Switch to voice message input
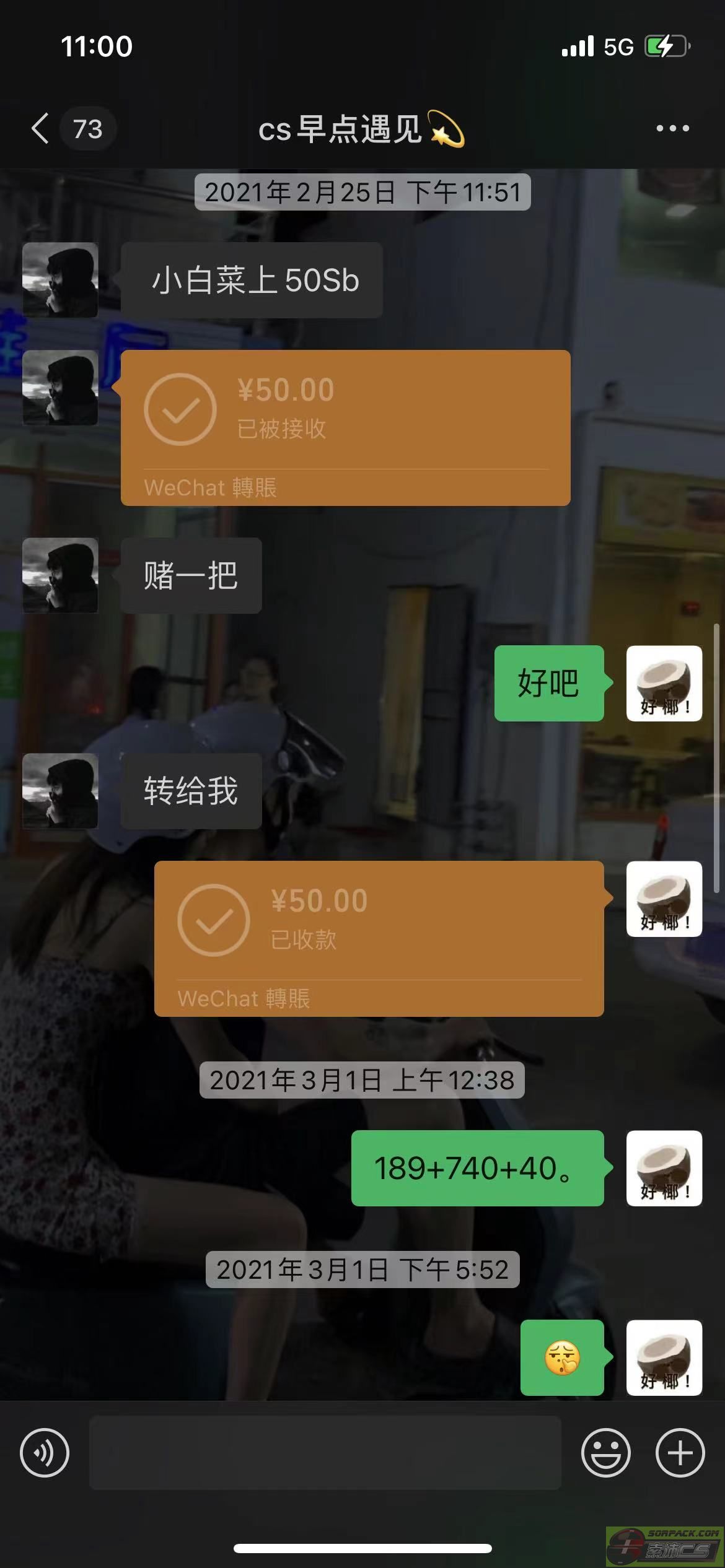The height and width of the screenshot is (1568, 725). (45, 1452)
